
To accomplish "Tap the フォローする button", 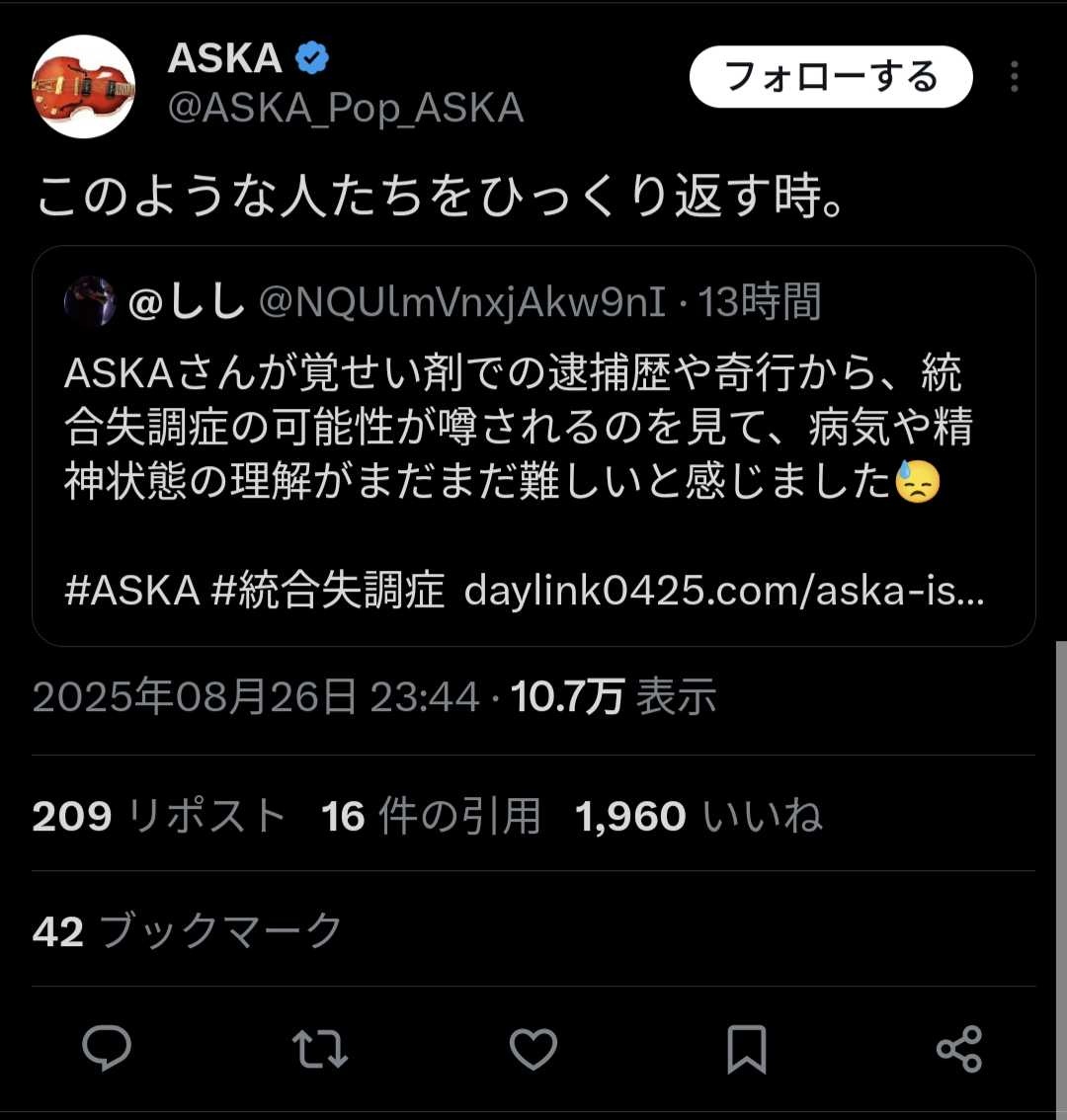I will coord(830,76).
